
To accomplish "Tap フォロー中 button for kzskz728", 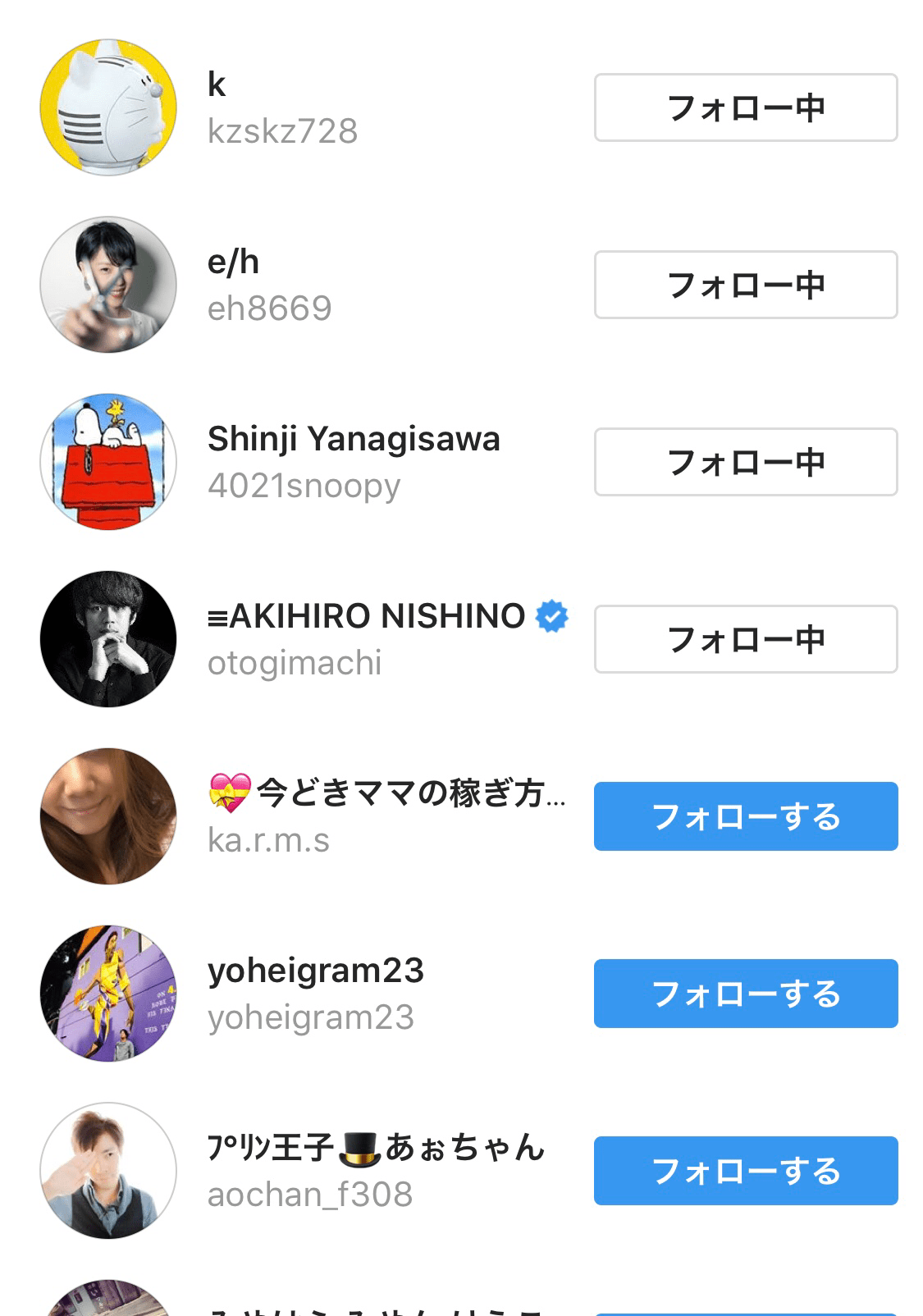I will tap(745, 107).
